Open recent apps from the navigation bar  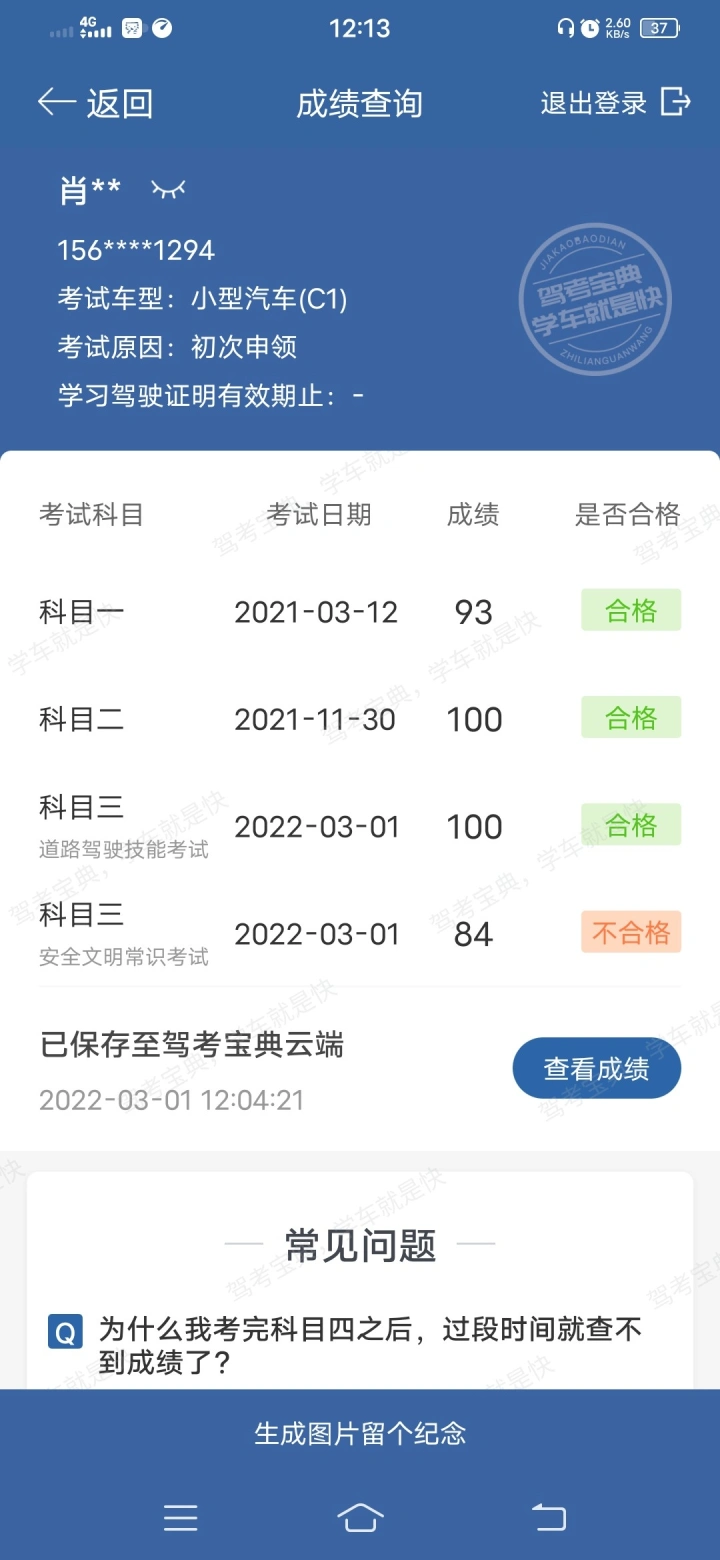180,1518
